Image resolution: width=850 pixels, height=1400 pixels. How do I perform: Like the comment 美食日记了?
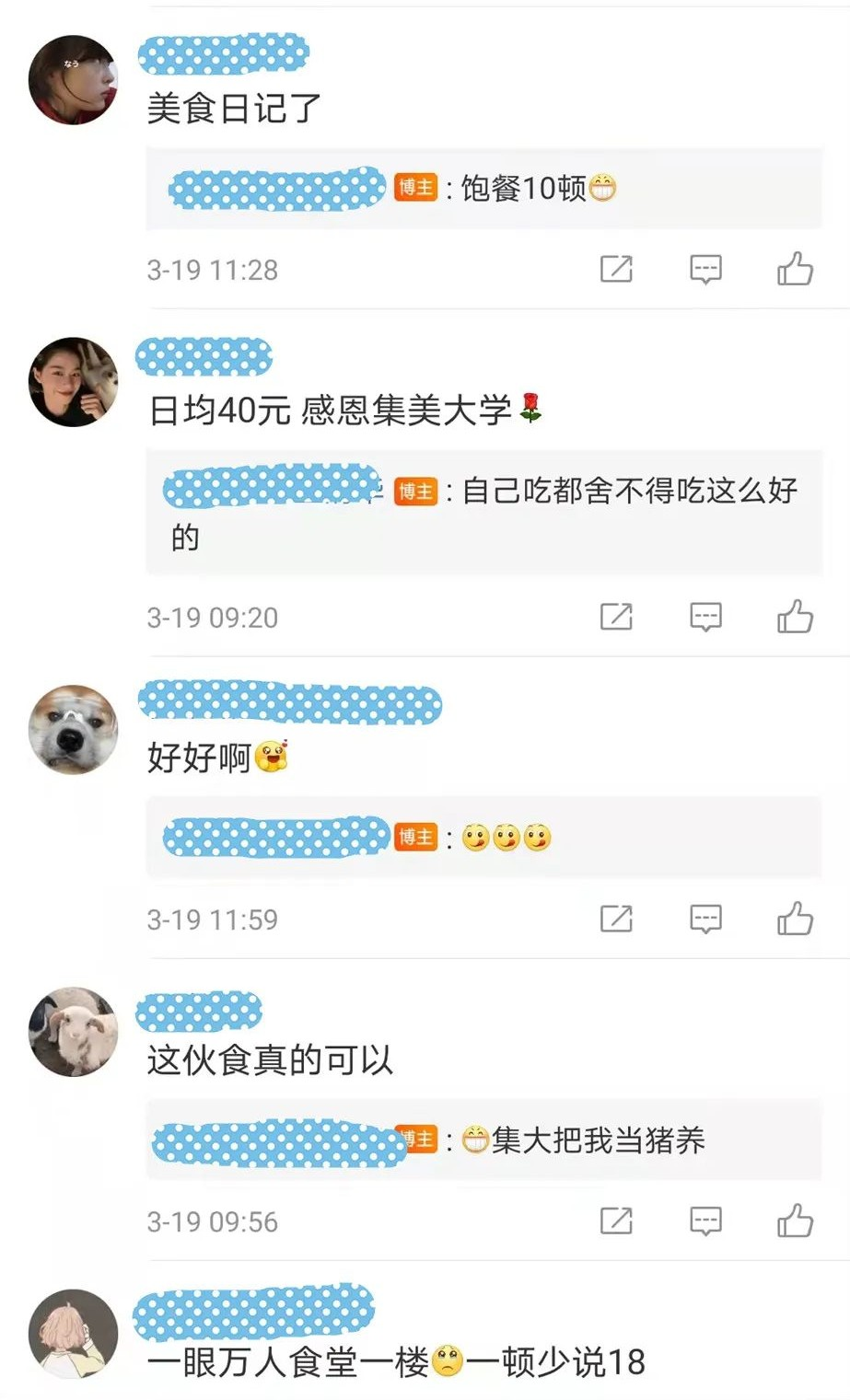795,269
